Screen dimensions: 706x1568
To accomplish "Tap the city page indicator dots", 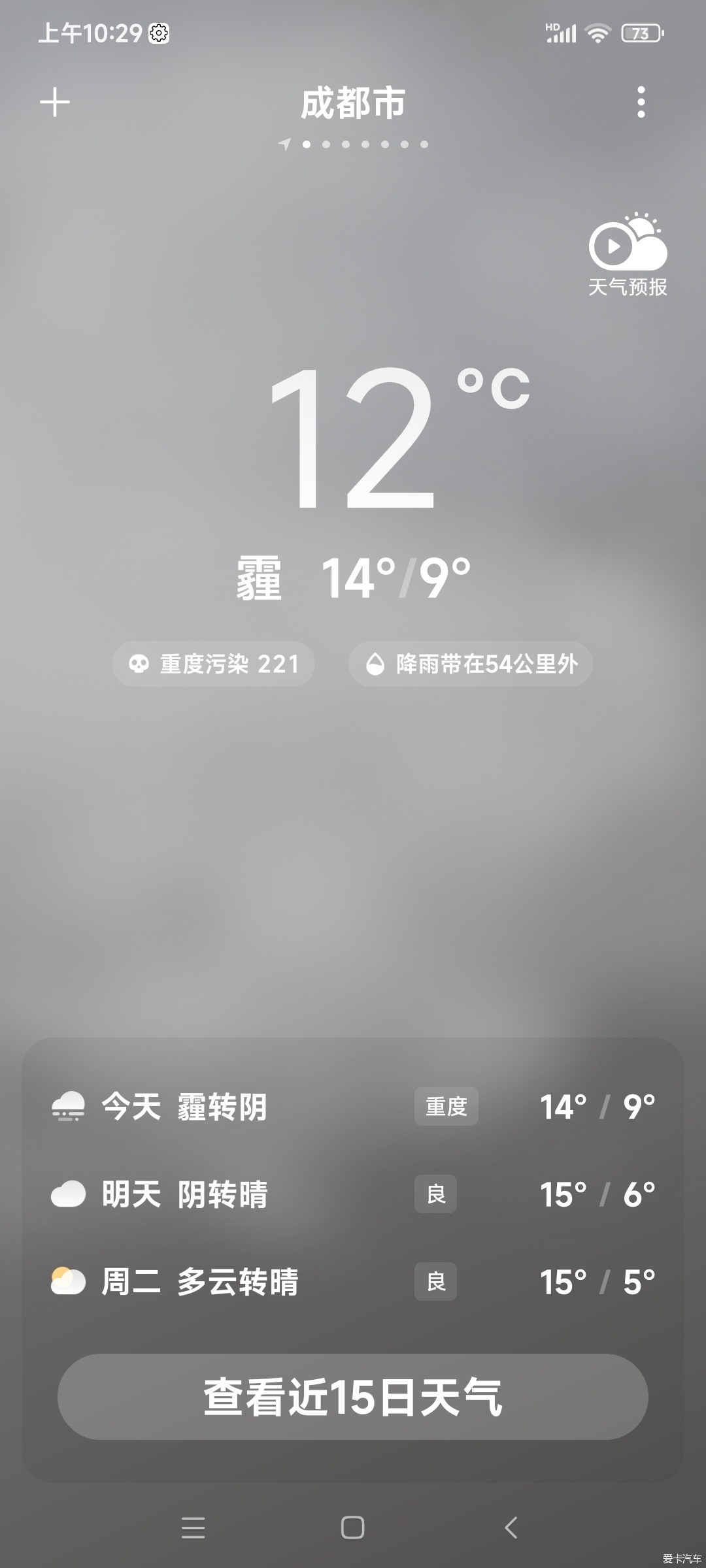I will click(x=353, y=144).
